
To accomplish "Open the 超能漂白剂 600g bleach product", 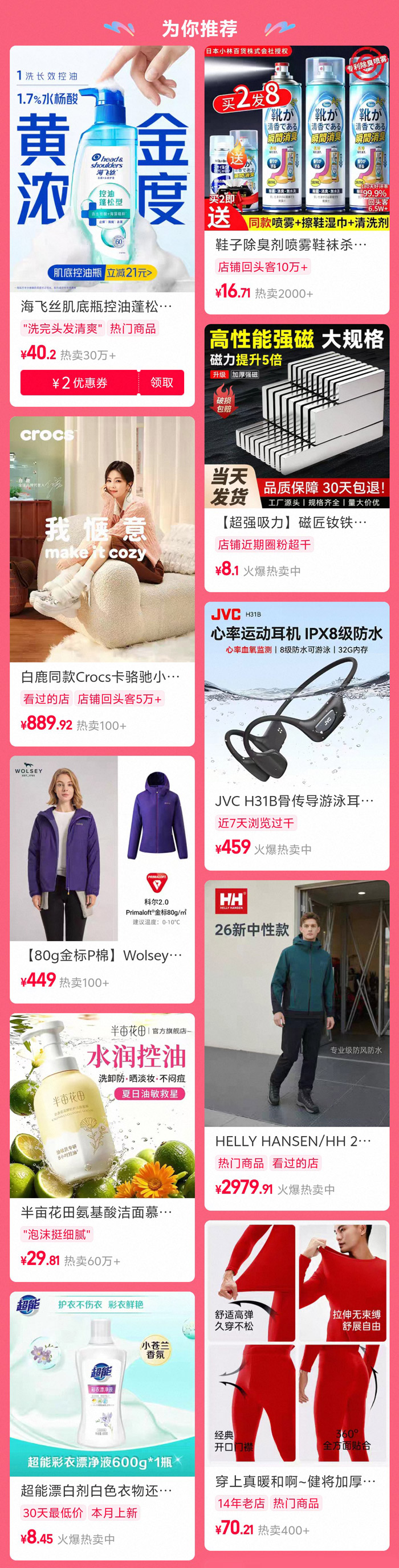I will [103, 1426].
